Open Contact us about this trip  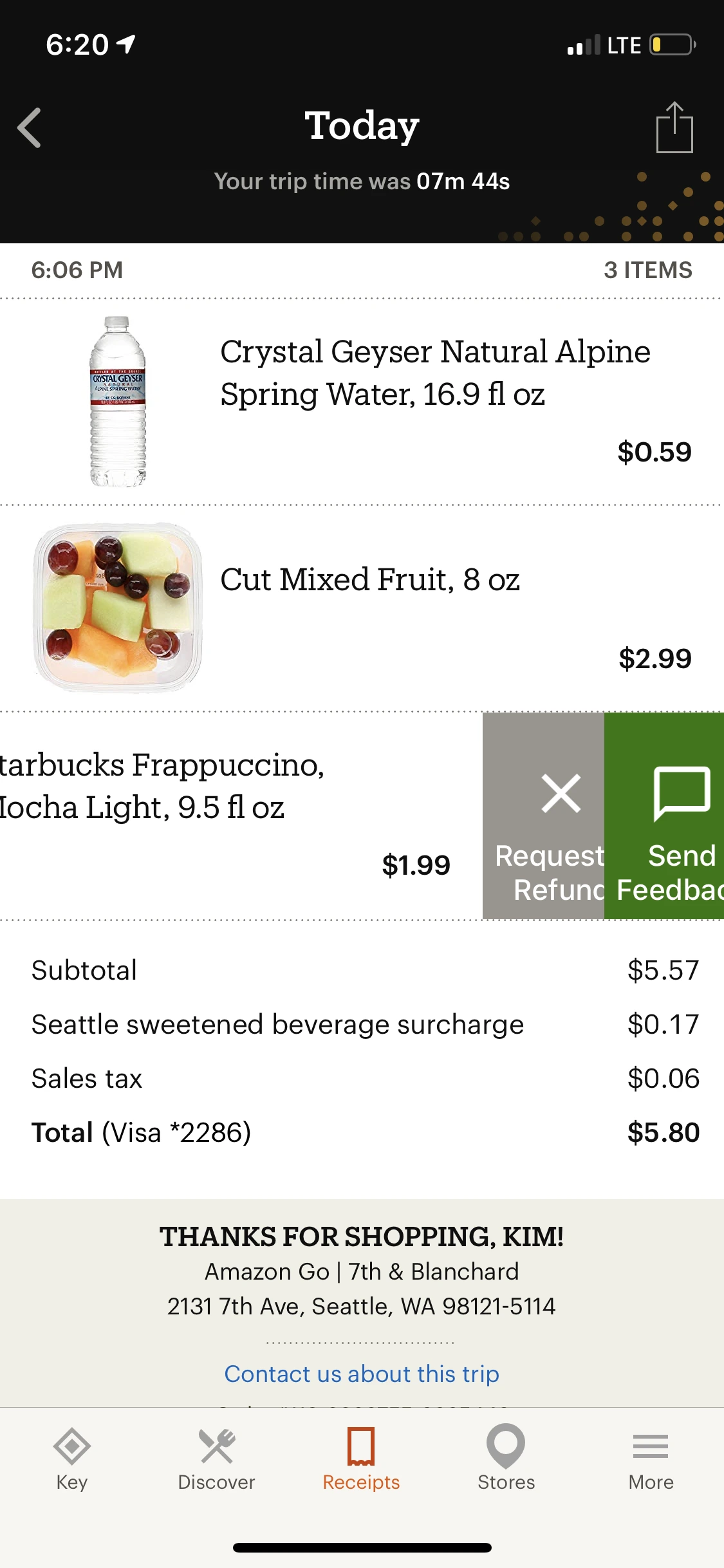click(362, 1374)
